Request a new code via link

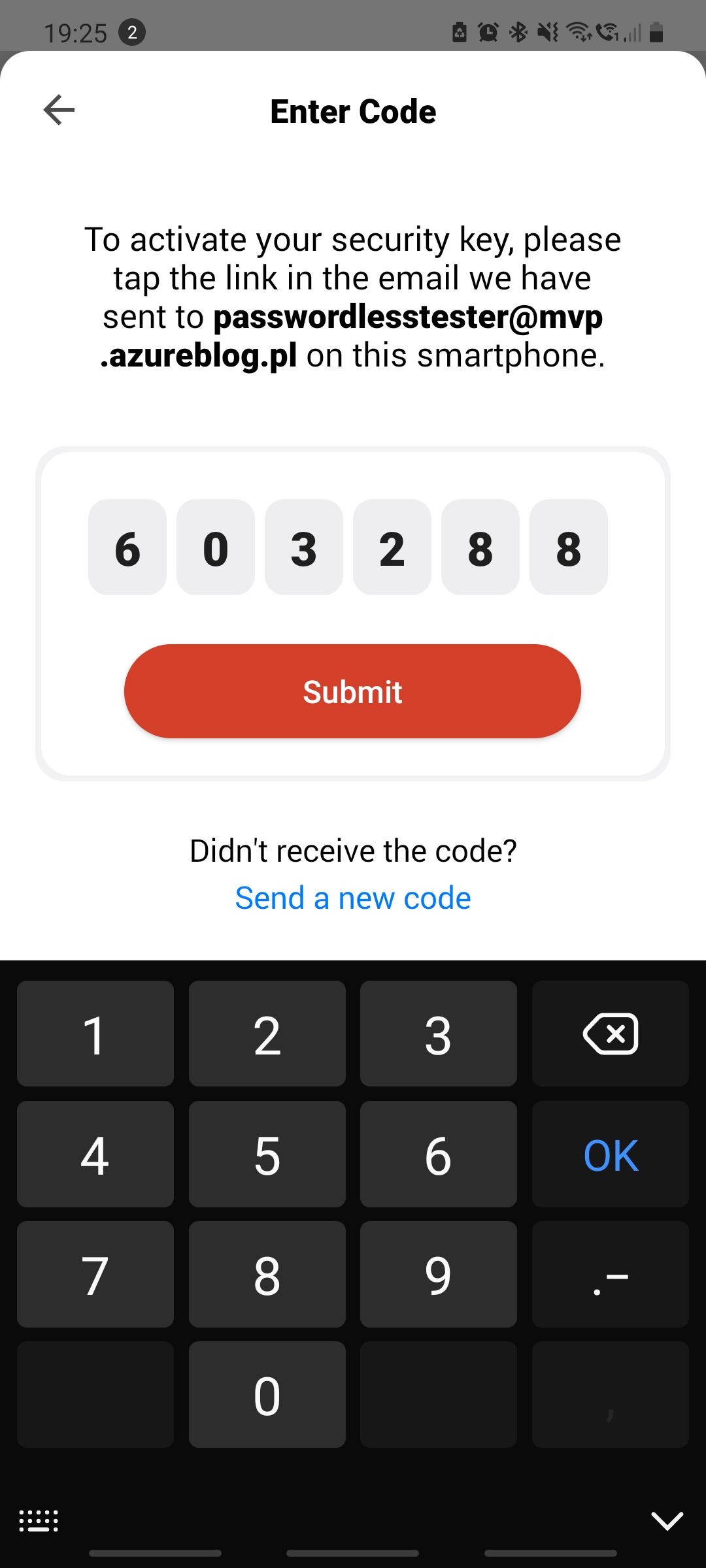(x=352, y=898)
